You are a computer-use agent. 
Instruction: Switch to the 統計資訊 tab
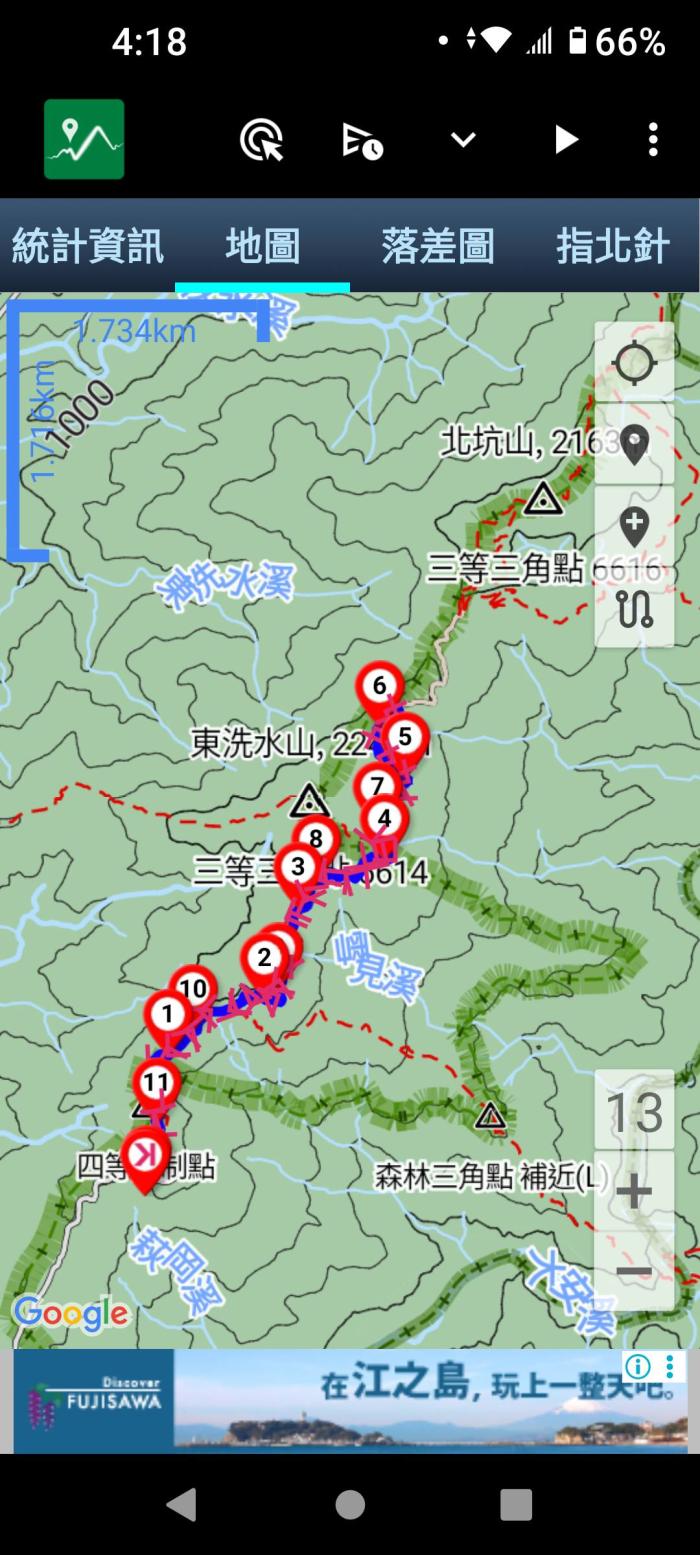point(87,245)
